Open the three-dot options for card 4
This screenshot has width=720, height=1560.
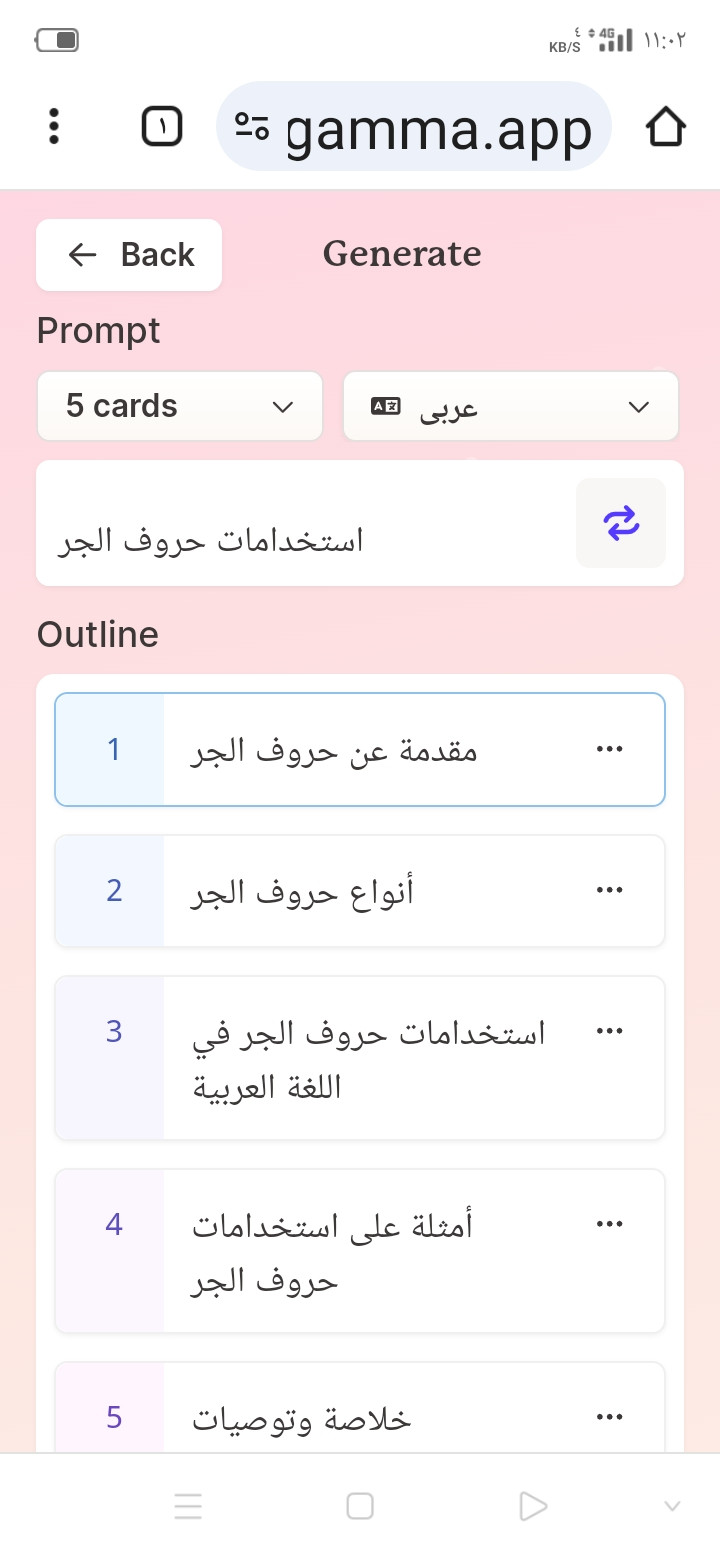point(609,1224)
